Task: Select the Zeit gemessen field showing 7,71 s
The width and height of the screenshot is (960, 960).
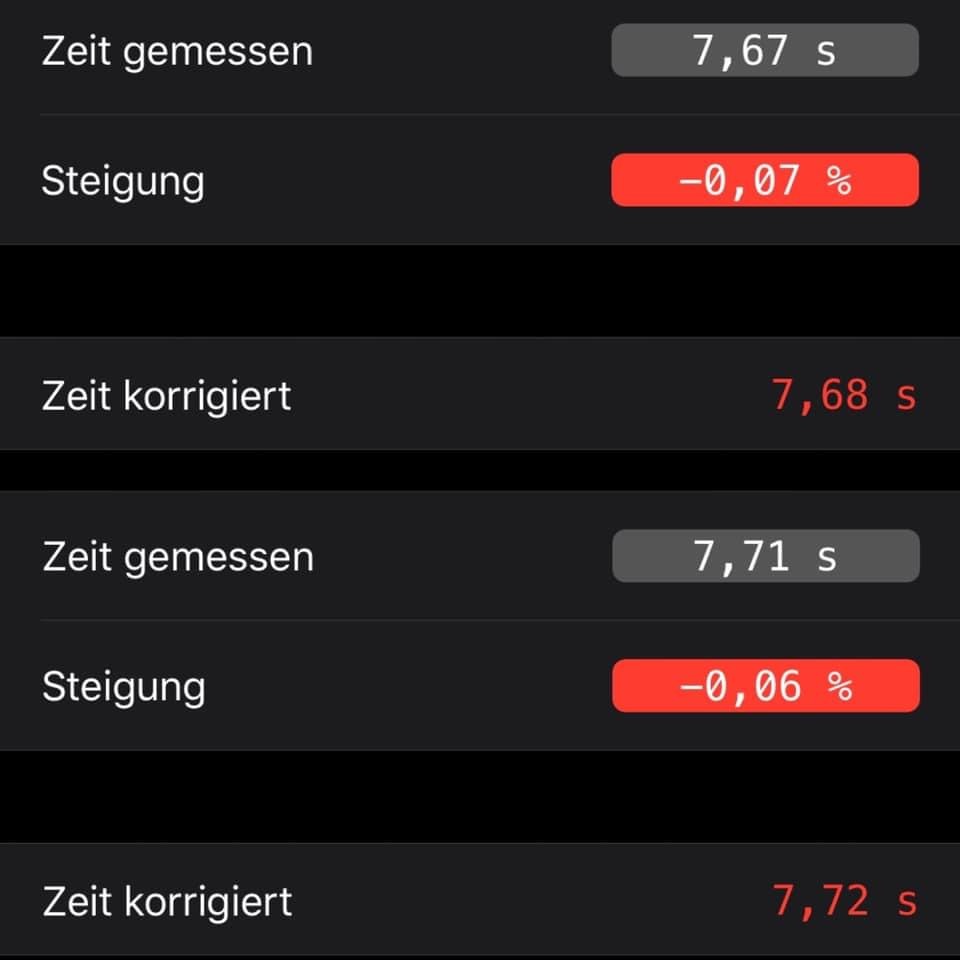Action: pyautogui.click(x=766, y=556)
